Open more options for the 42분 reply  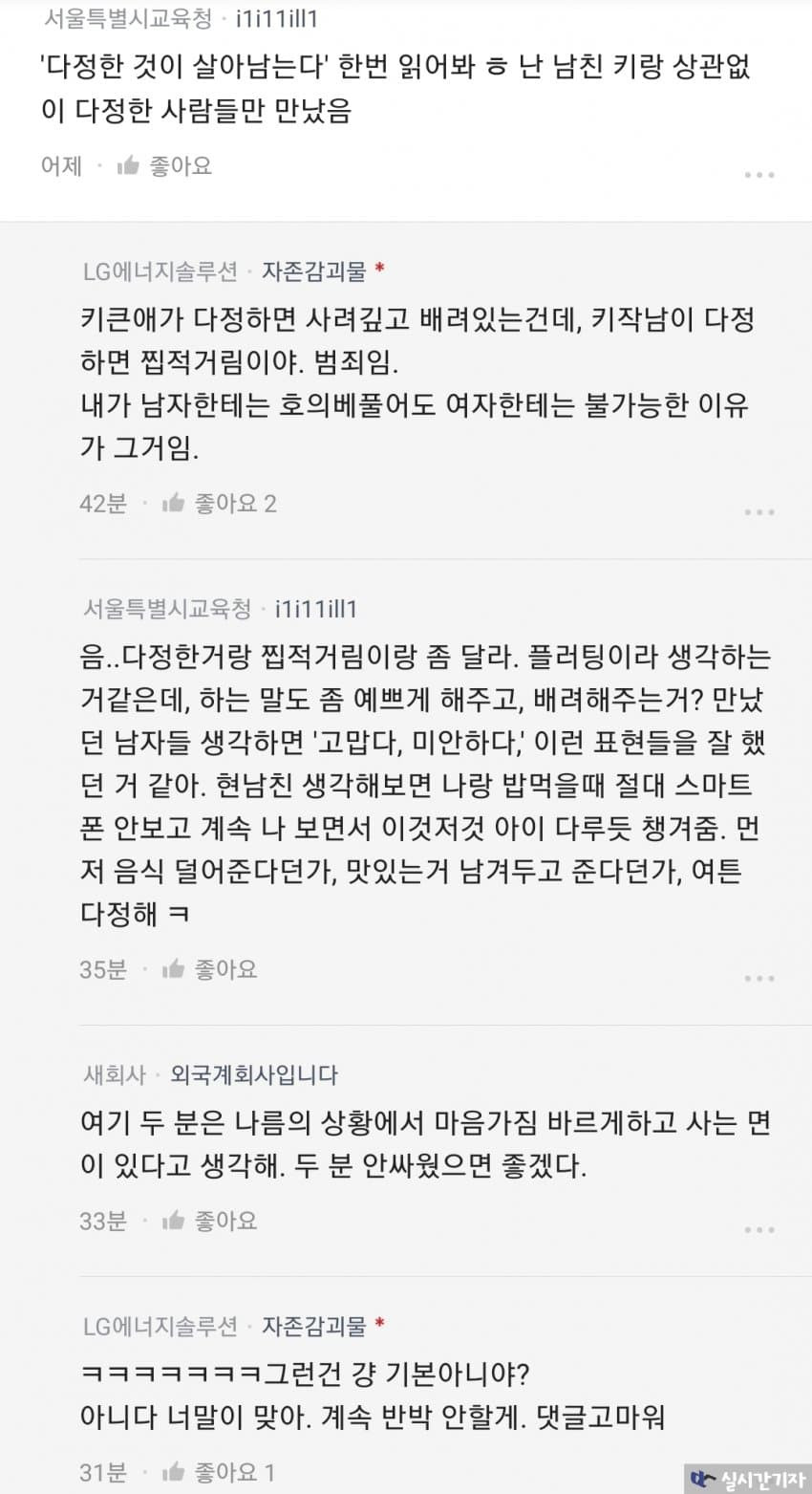click(x=759, y=512)
